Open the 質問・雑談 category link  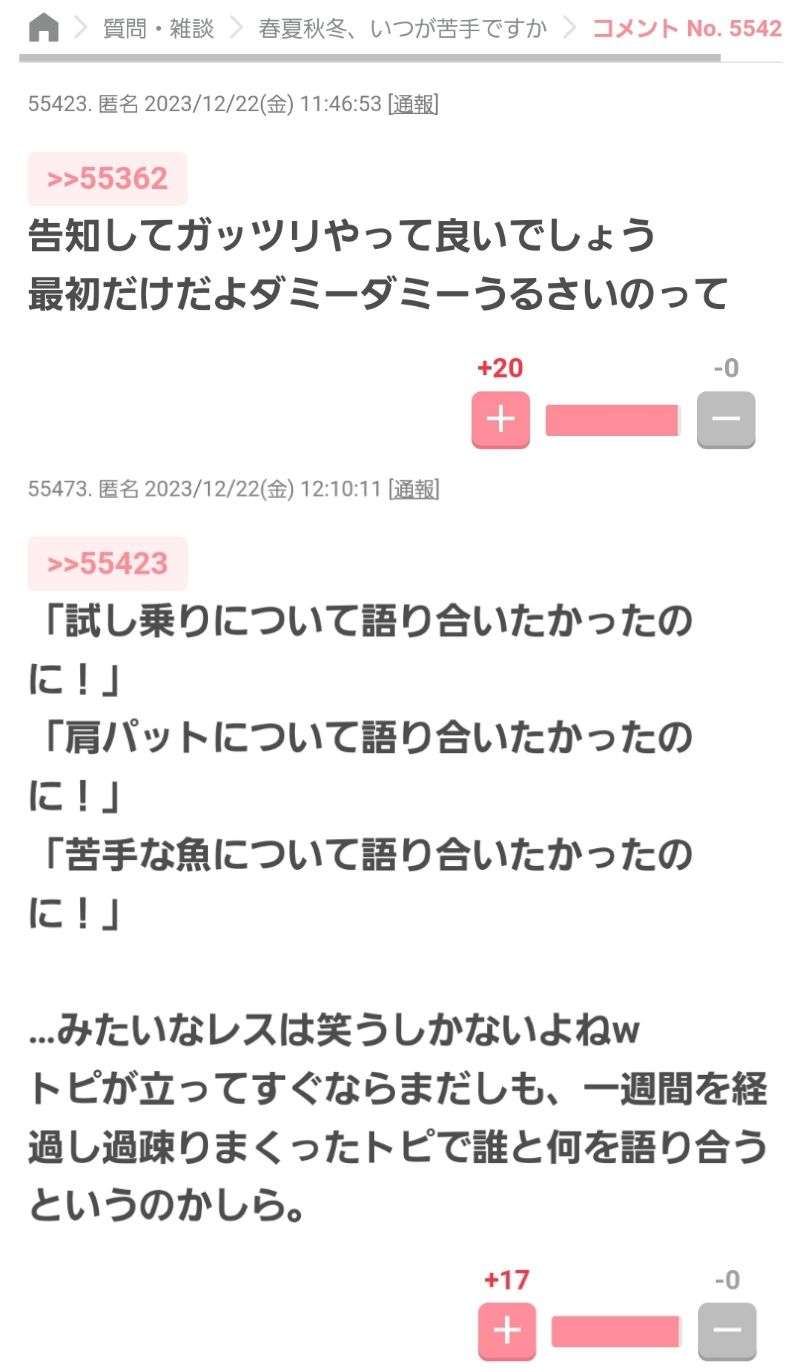158,28
